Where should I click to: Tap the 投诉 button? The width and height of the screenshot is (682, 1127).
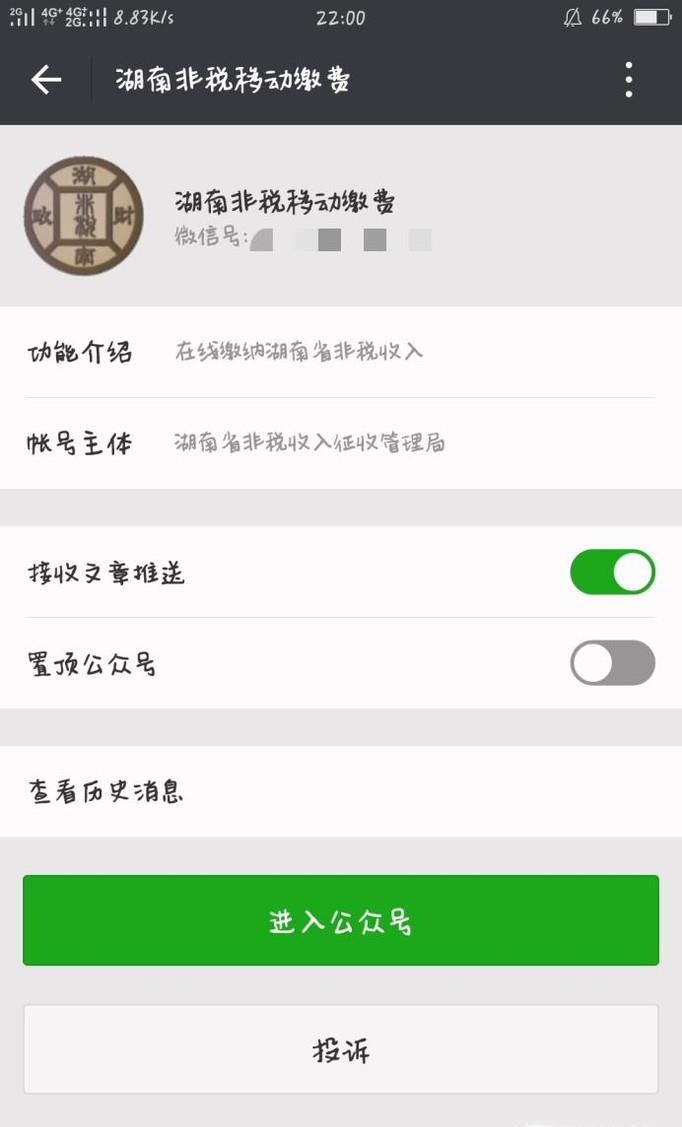point(340,1050)
